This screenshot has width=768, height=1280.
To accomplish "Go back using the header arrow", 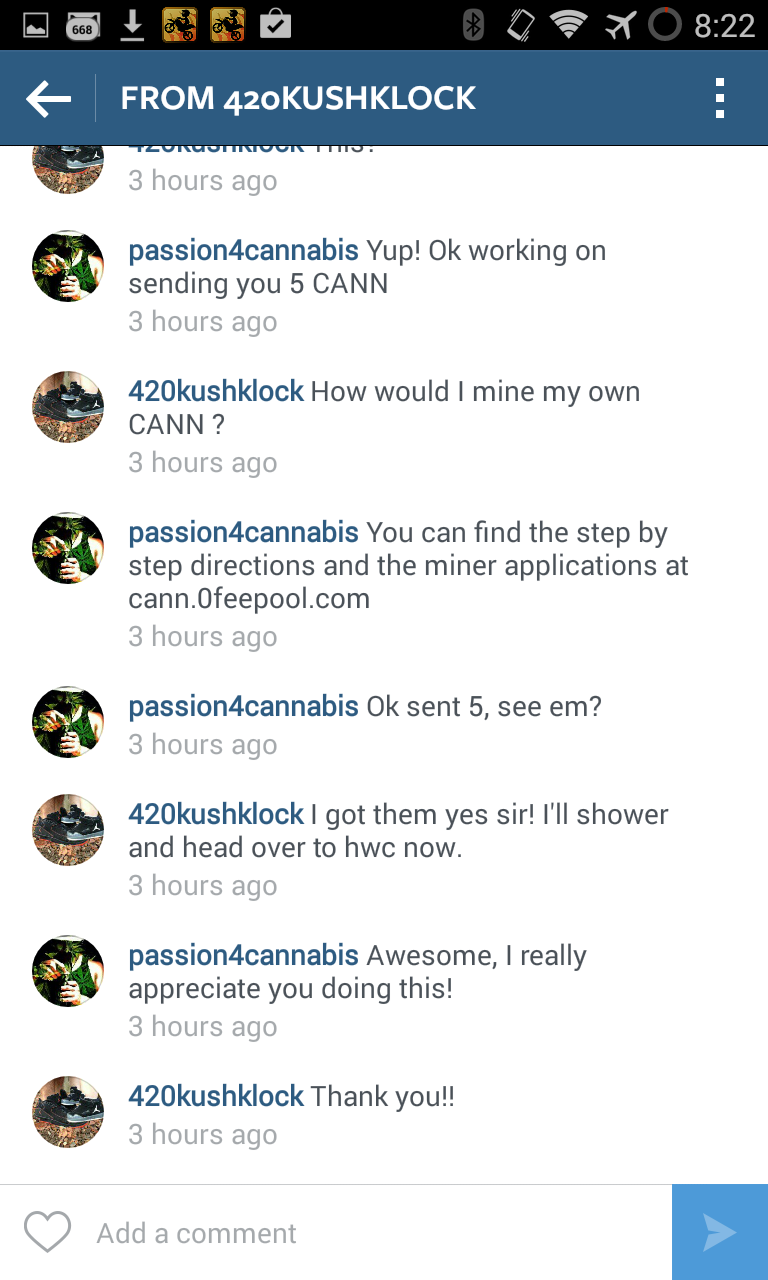I will 48,98.
